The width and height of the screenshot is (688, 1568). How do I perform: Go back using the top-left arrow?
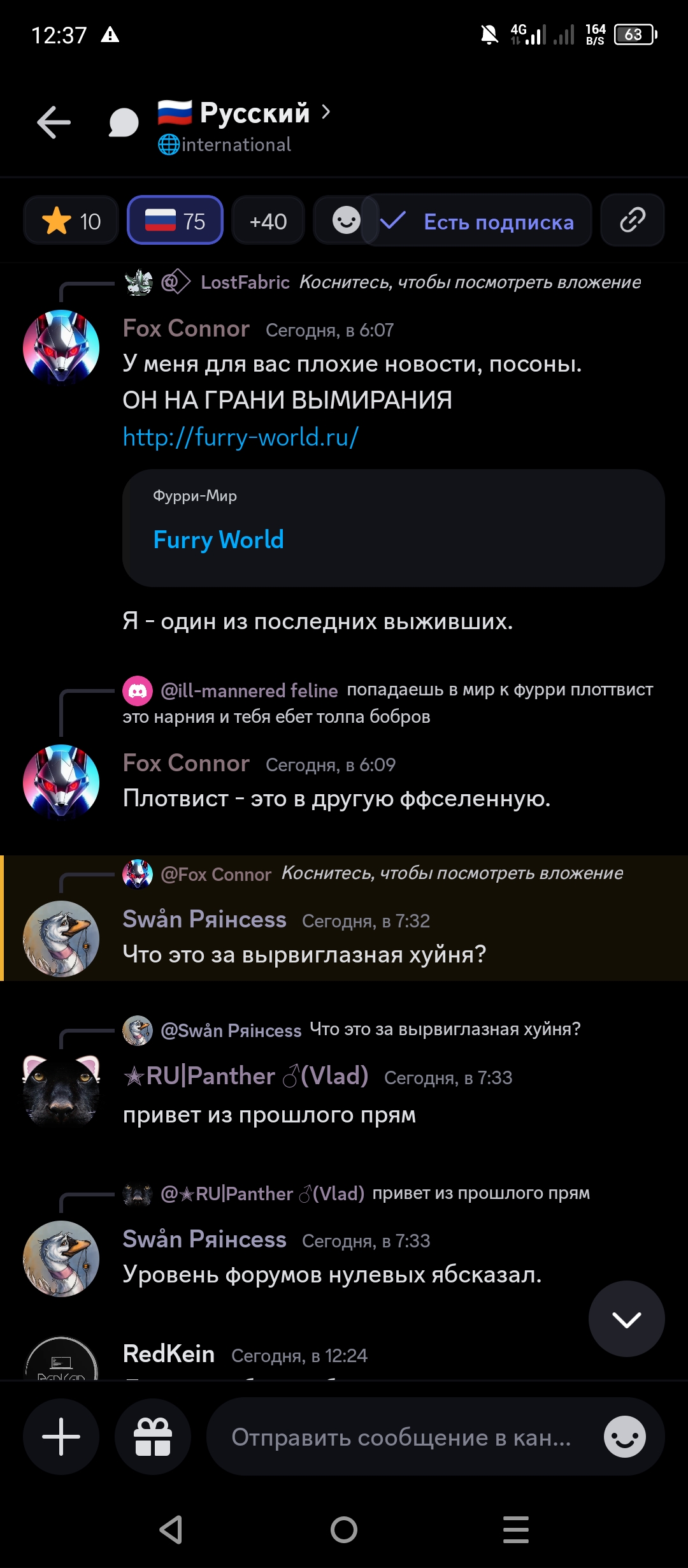tap(54, 122)
